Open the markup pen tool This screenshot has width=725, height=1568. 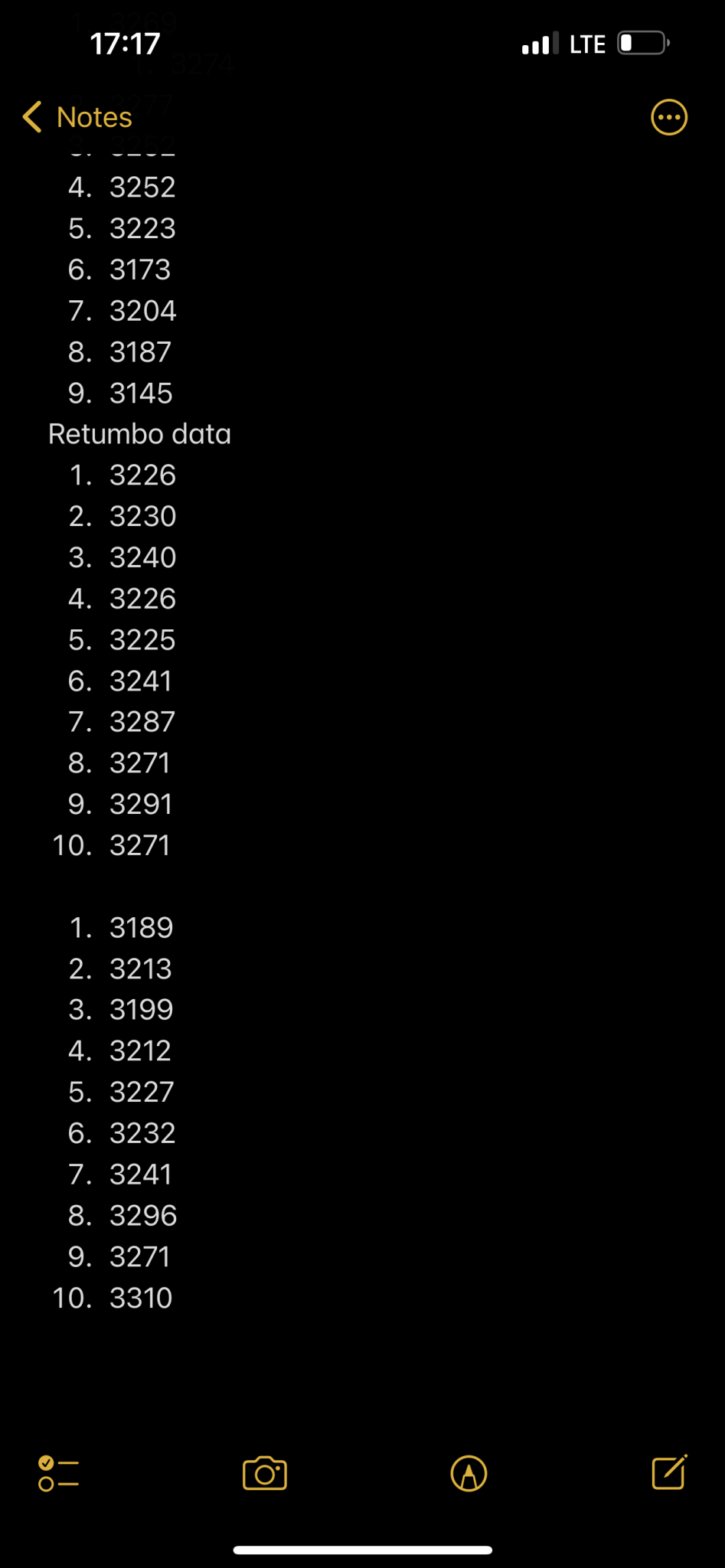pyautogui.click(x=469, y=1473)
